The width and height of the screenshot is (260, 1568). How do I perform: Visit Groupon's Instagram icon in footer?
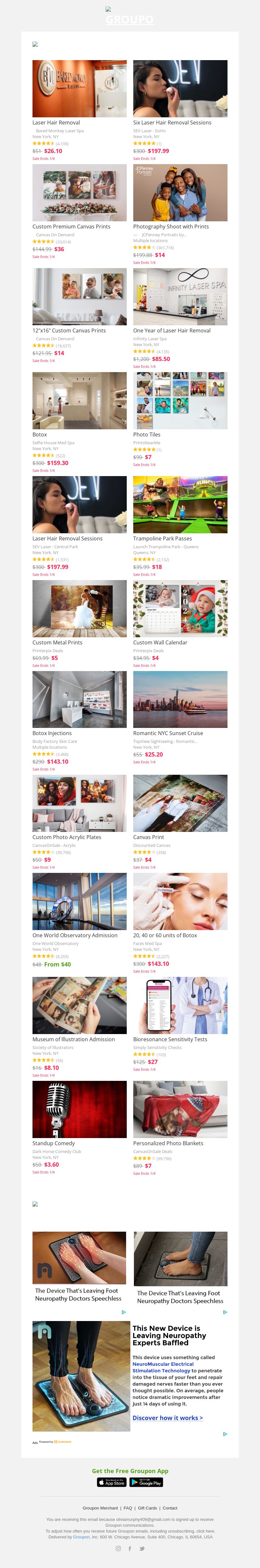tap(118, 1549)
